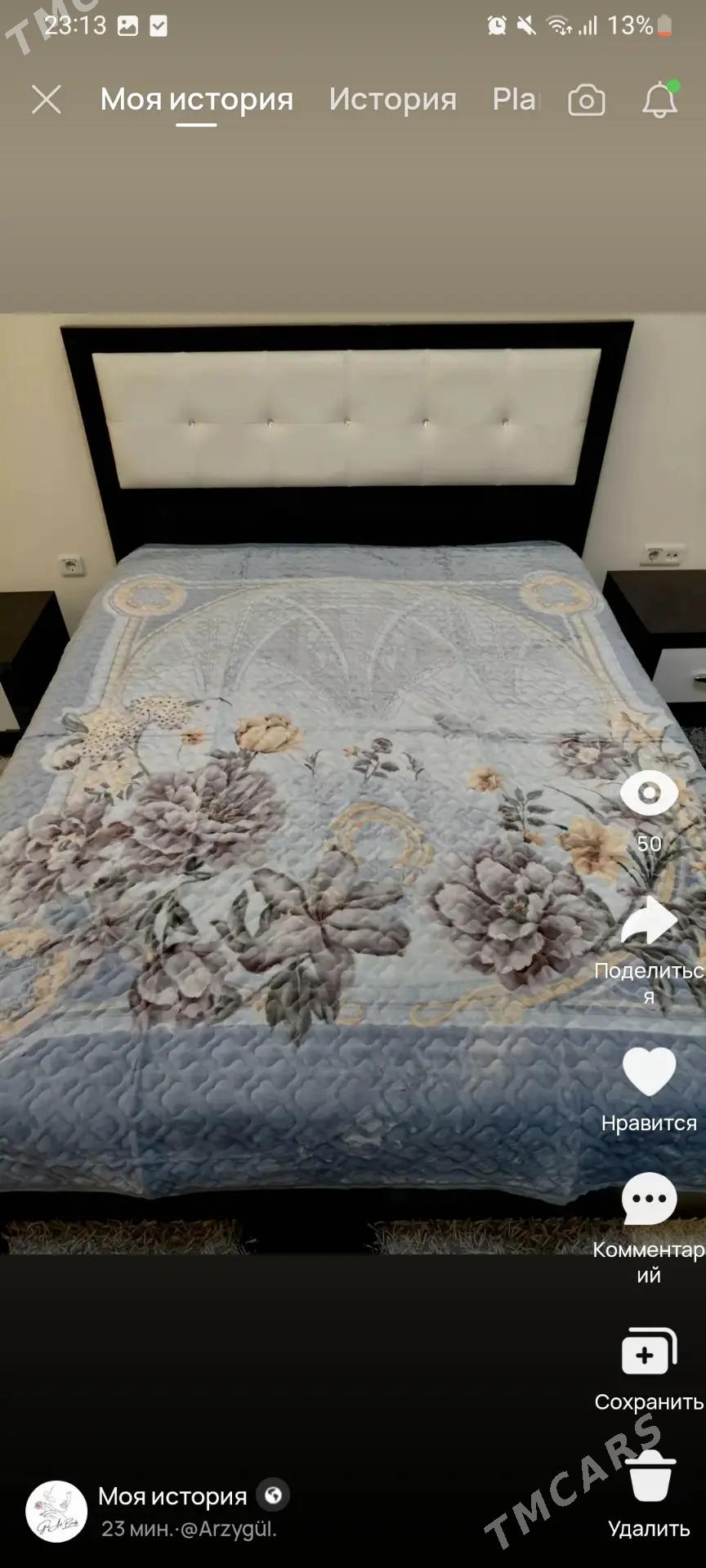This screenshot has height=1568, width=706.
Task: Tap the globe privacy icon
Action: pyautogui.click(x=273, y=1495)
